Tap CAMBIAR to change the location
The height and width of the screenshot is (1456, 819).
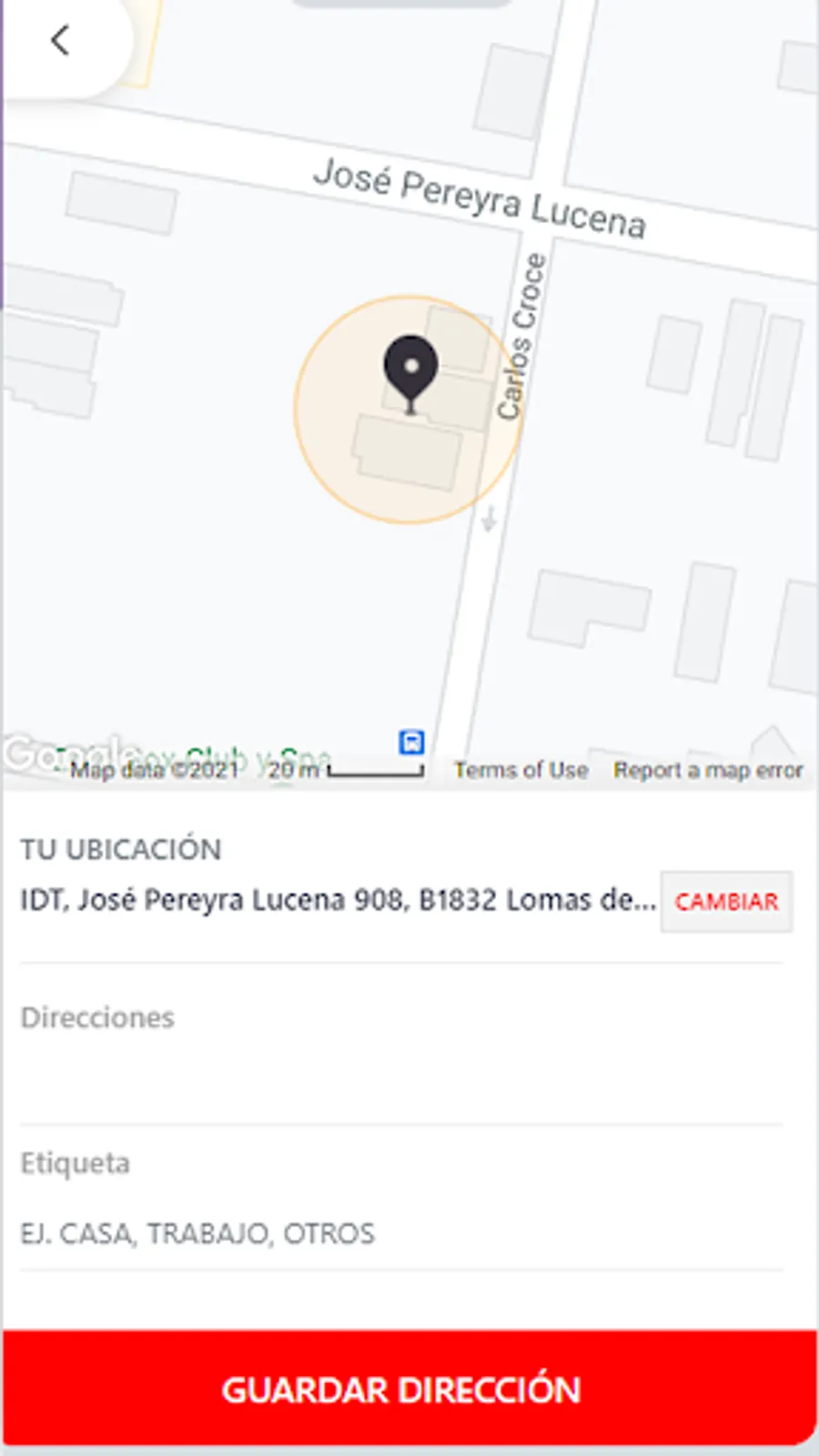coord(726,902)
